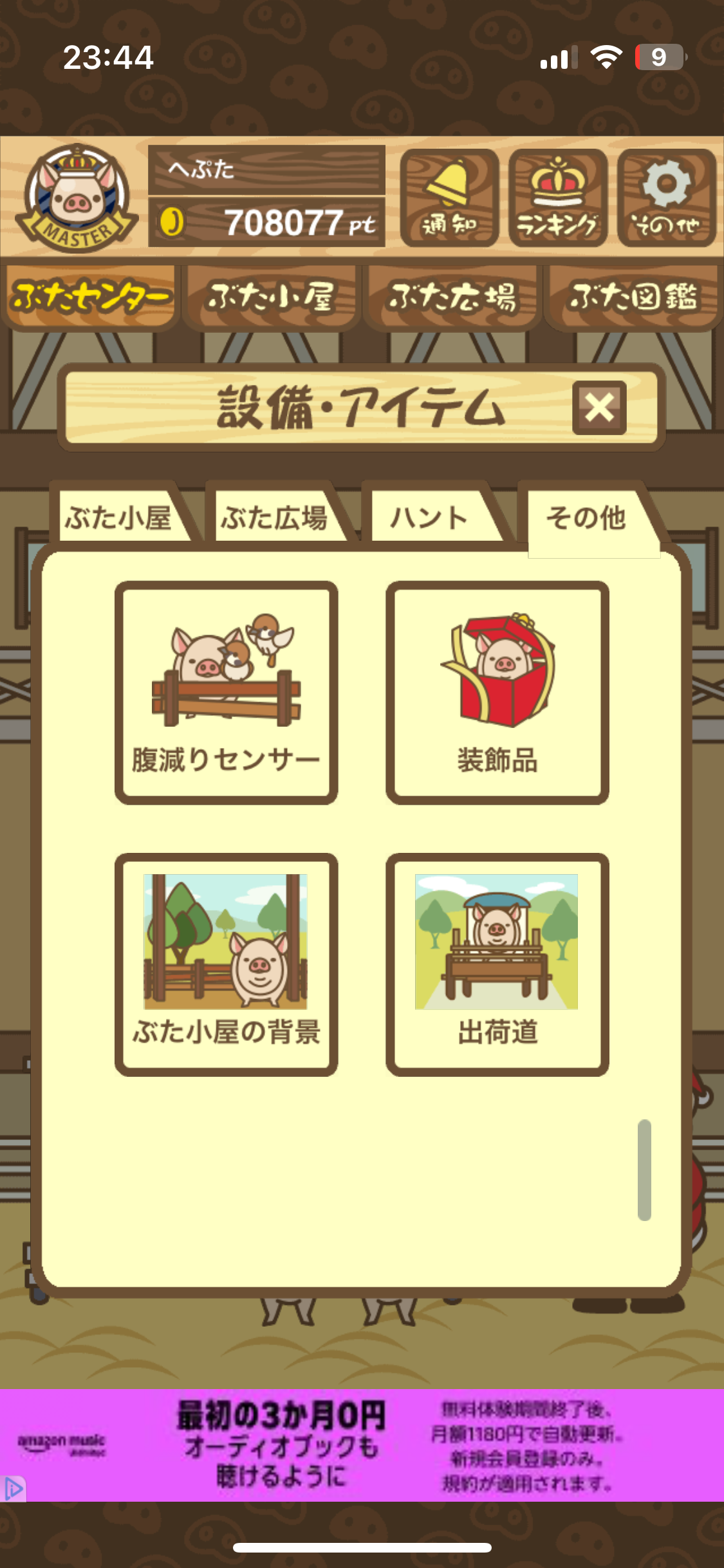The image size is (724, 1568).
Task: Tap the ad info icon on banner
Action: point(13,1489)
